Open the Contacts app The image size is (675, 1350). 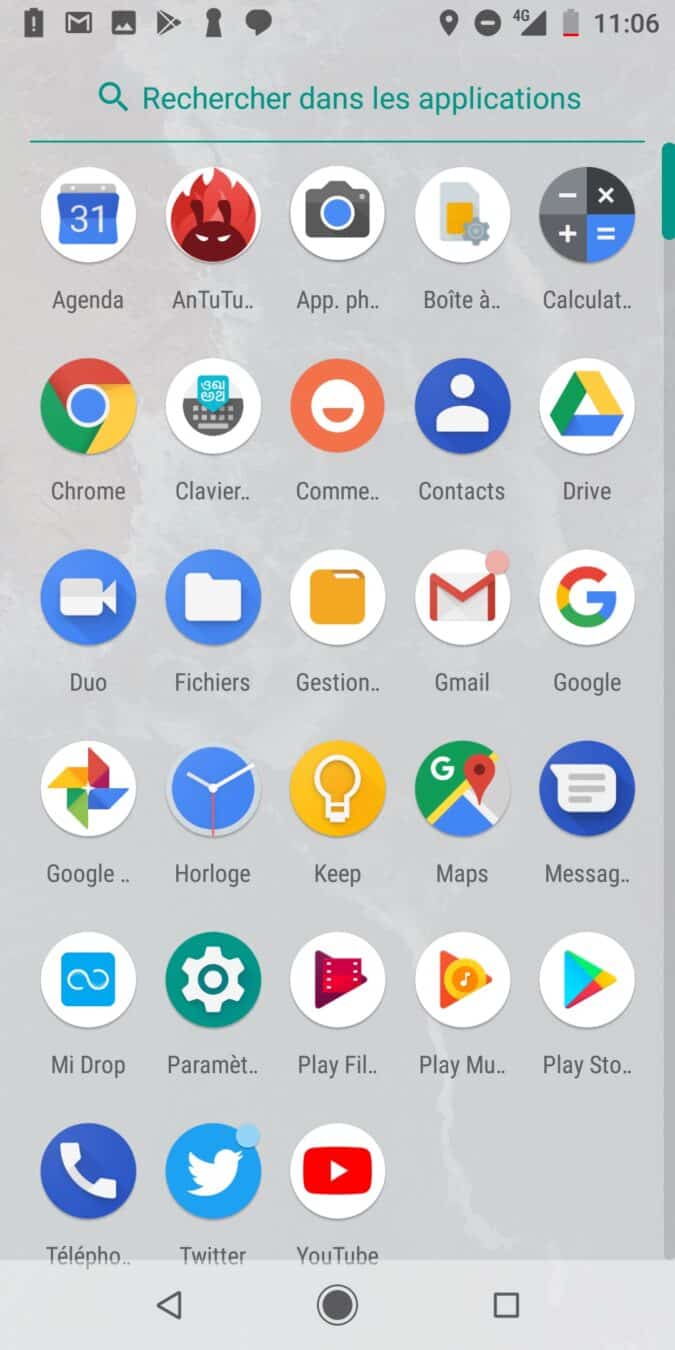pos(462,406)
